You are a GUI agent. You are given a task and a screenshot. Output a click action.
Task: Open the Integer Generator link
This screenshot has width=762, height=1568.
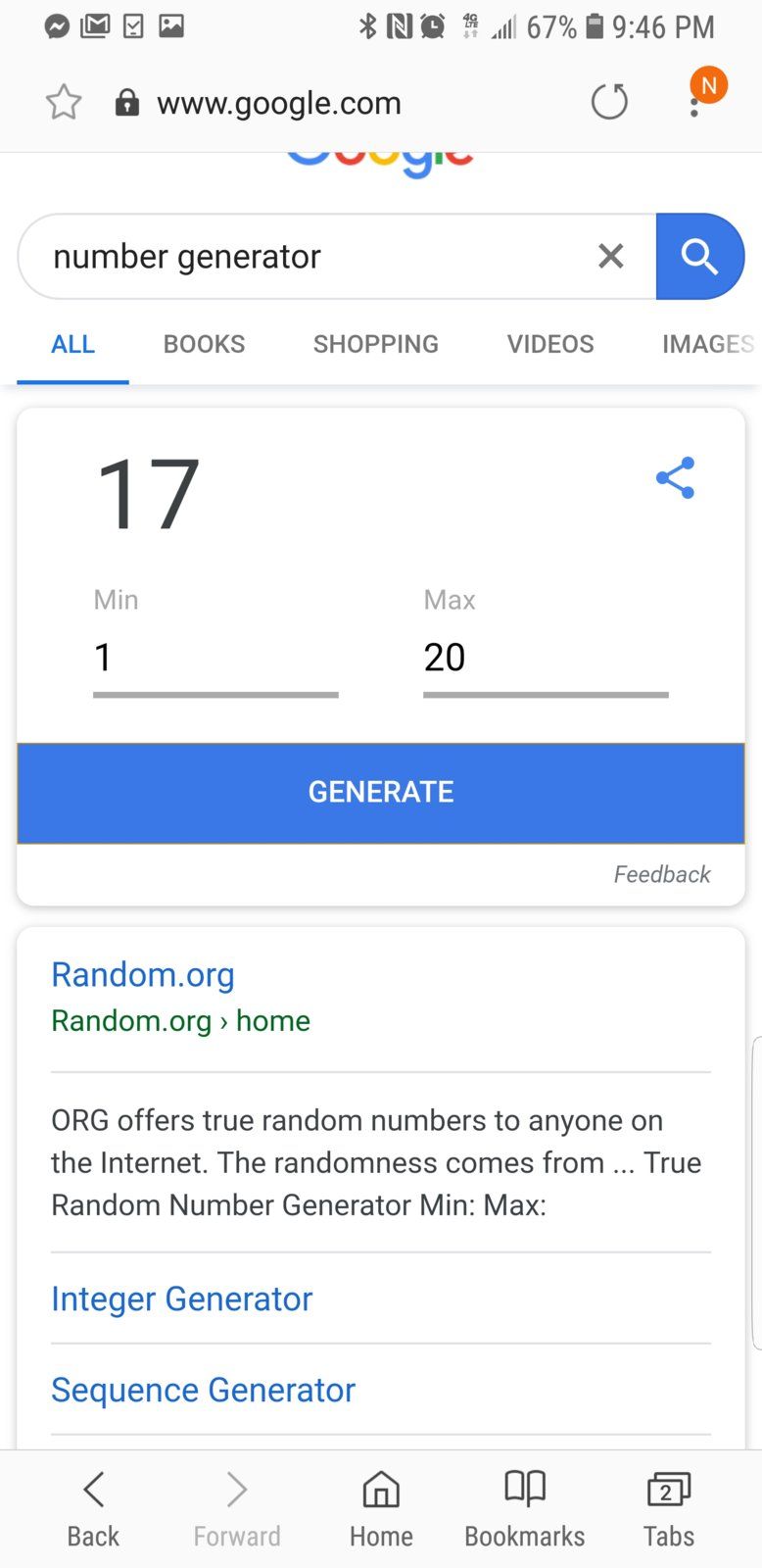click(182, 1298)
